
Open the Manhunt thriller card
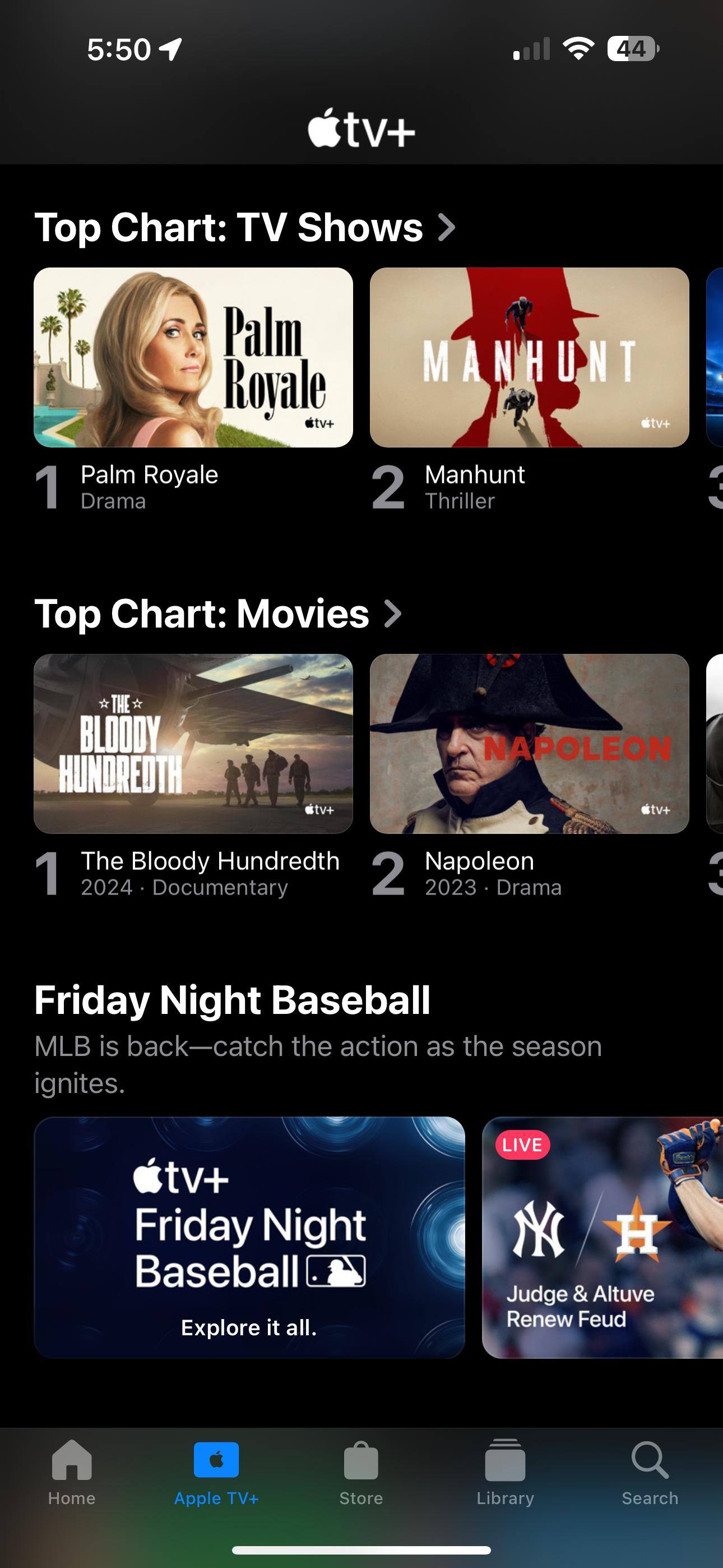coord(529,357)
